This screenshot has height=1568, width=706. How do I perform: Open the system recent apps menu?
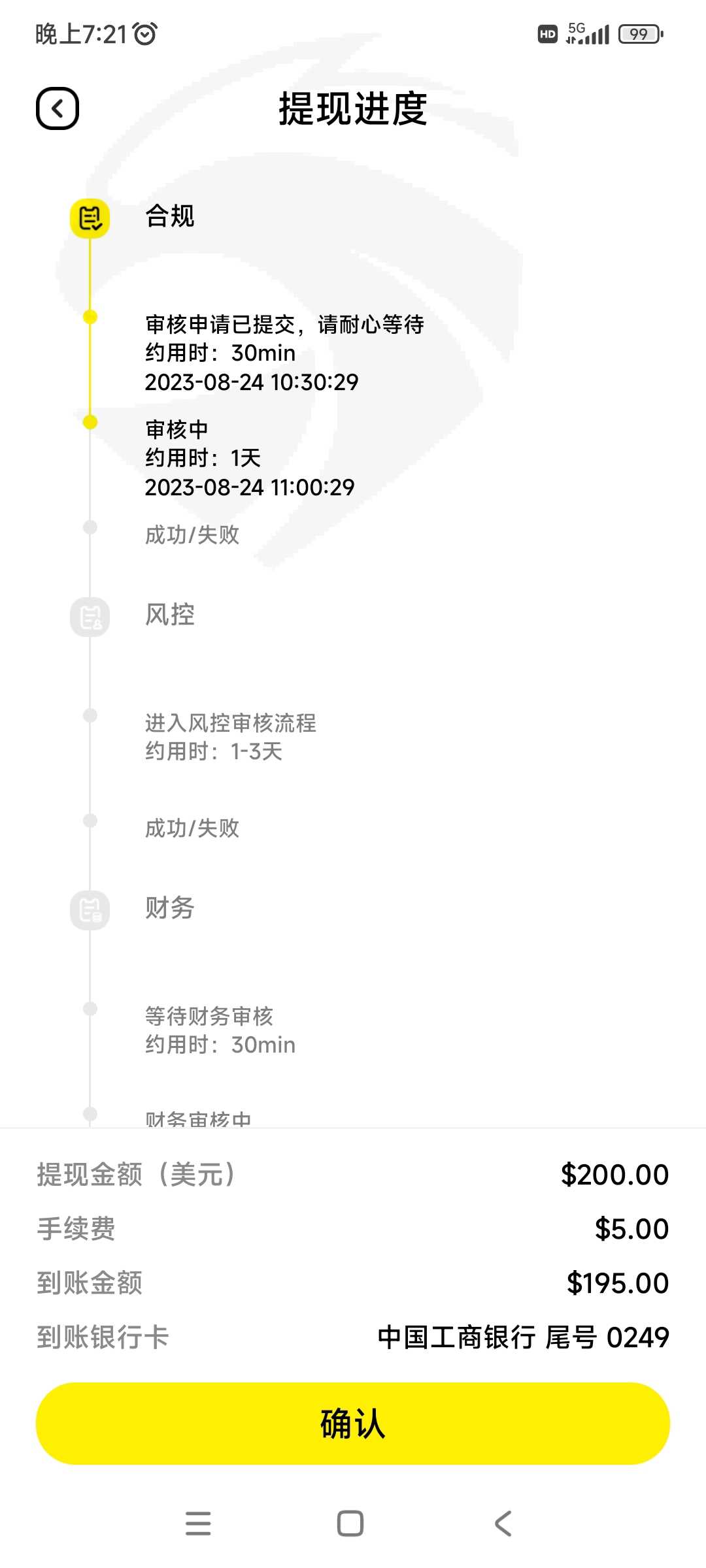click(198, 1524)
